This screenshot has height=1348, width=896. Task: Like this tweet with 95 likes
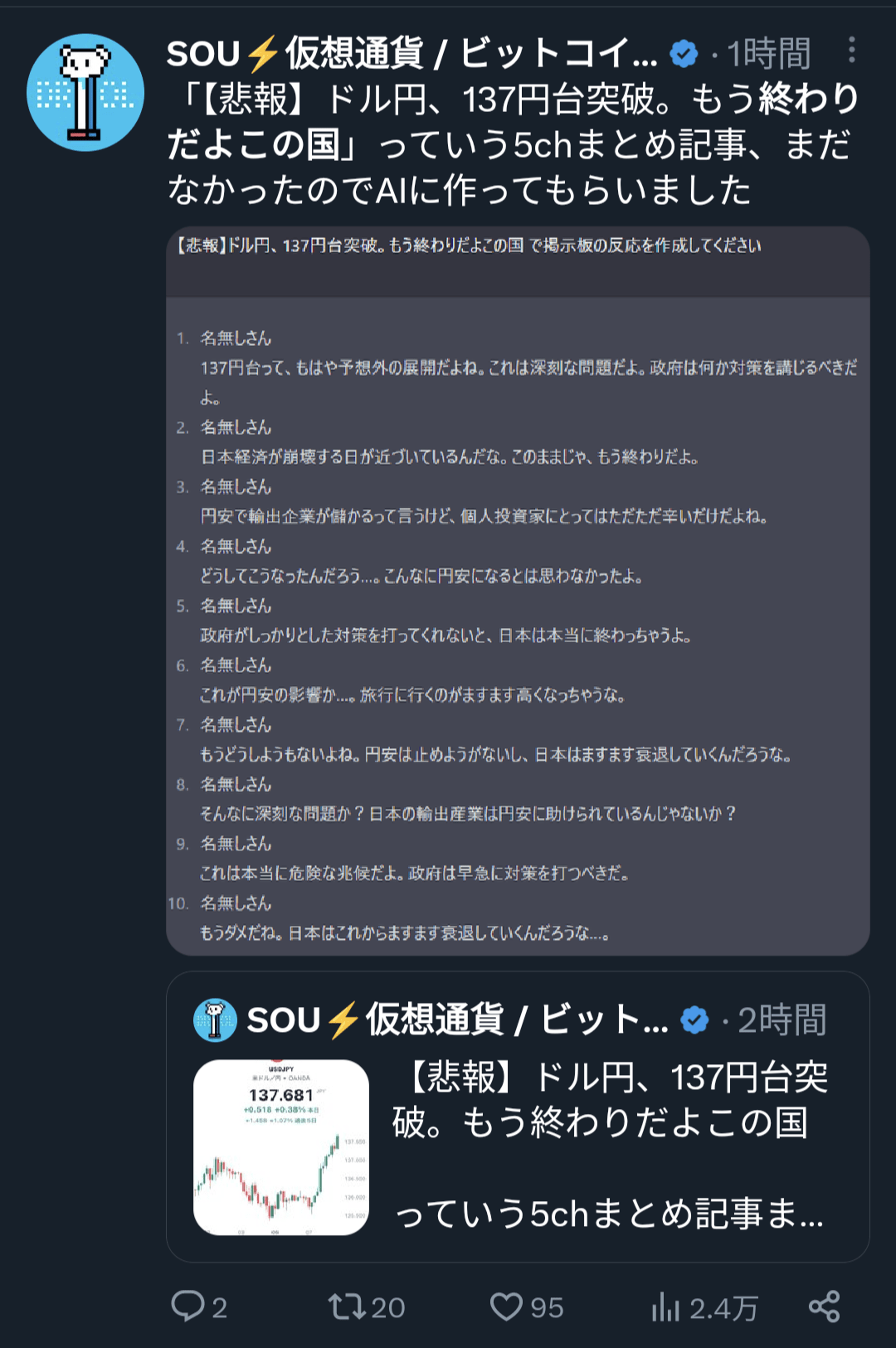506,1307
